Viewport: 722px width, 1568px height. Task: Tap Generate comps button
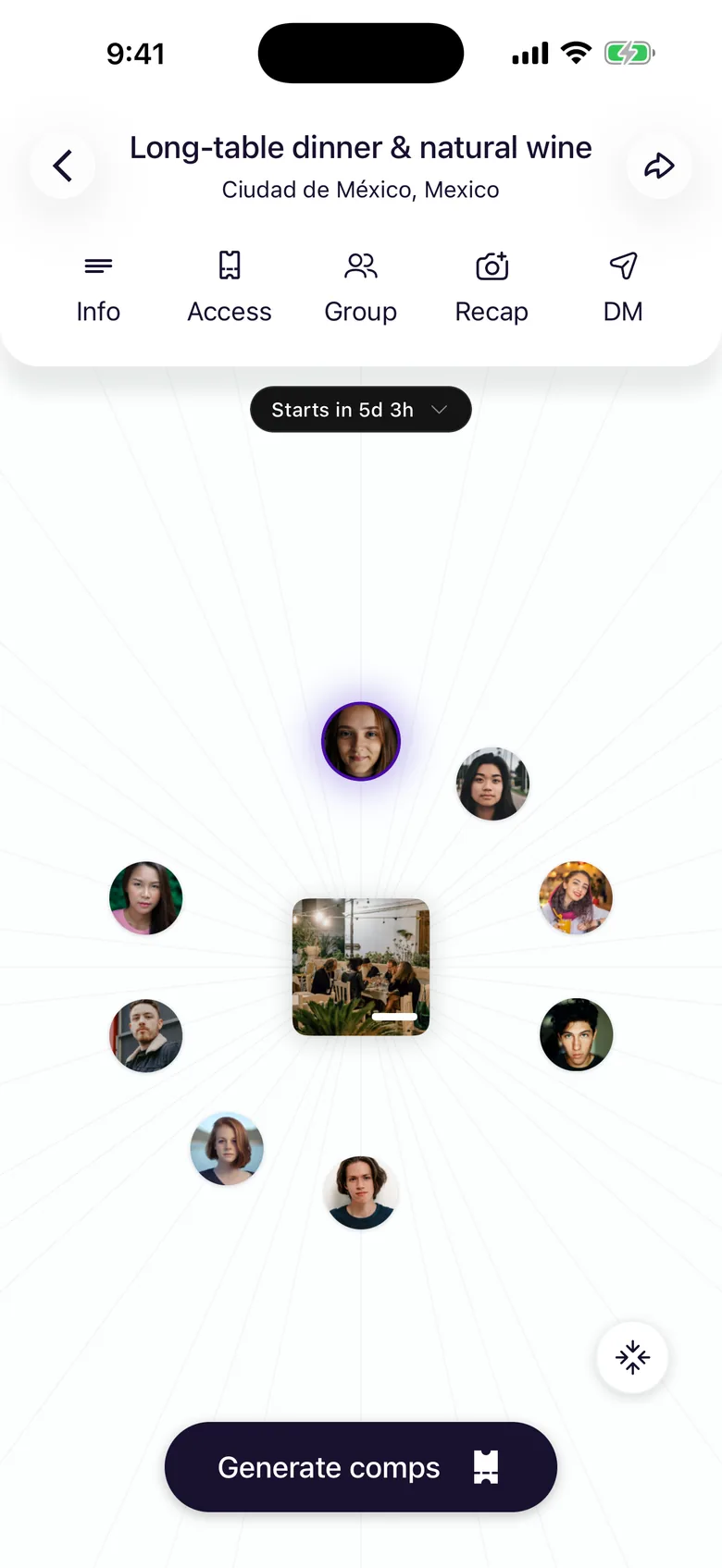[361, 1467]
